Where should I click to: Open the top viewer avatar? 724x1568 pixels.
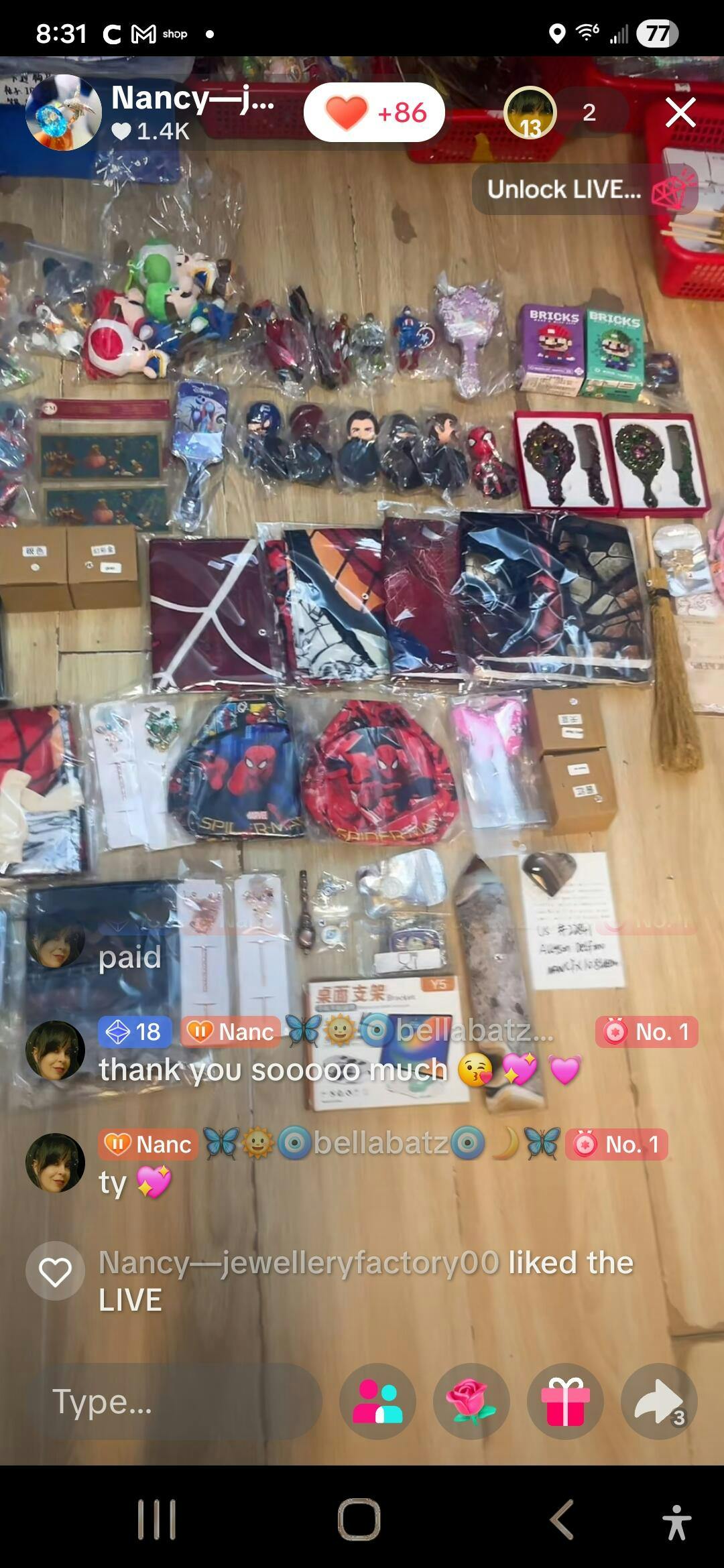pyautogui.click(x=530, y=113)
